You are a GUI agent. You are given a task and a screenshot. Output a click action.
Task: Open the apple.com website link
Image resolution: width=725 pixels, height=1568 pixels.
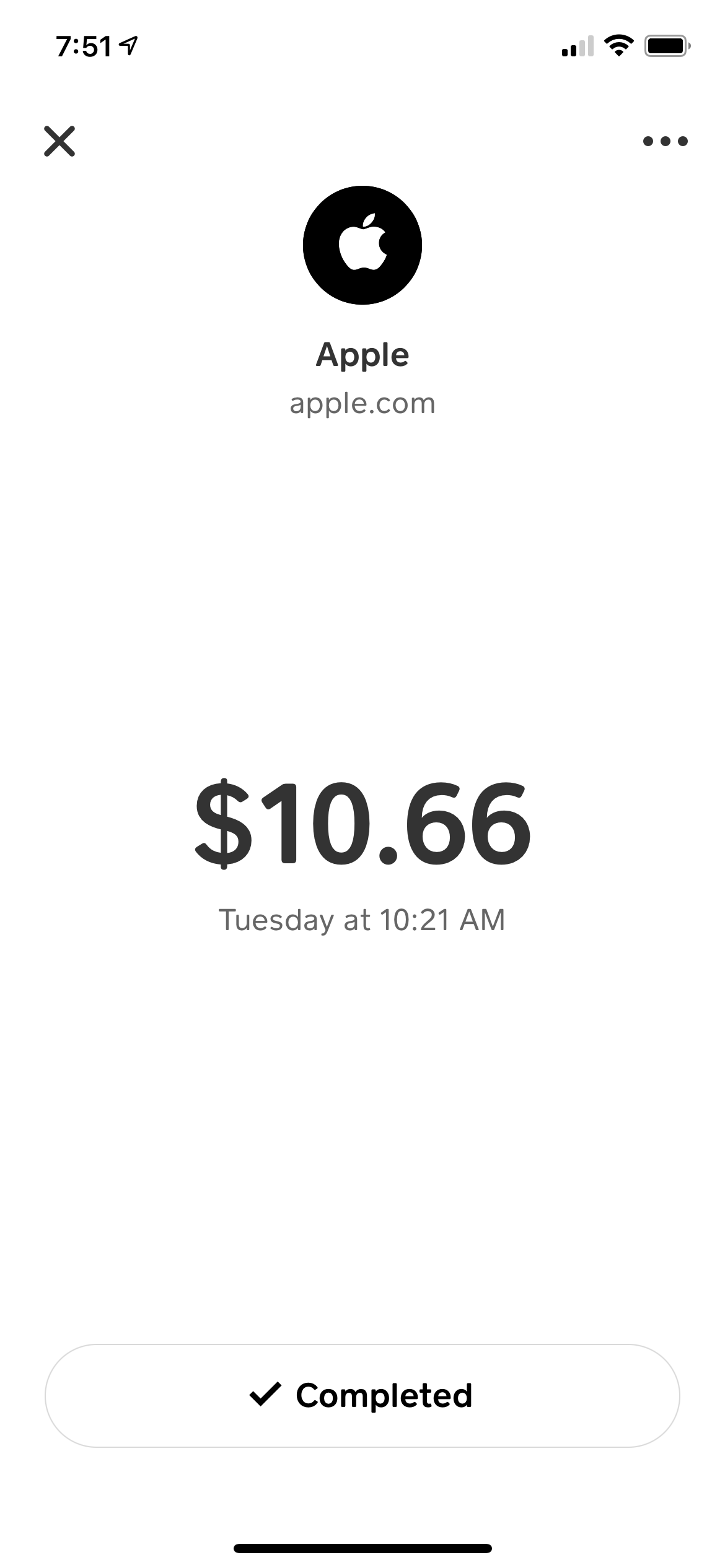pyautogui.click(x=362, y=403)
